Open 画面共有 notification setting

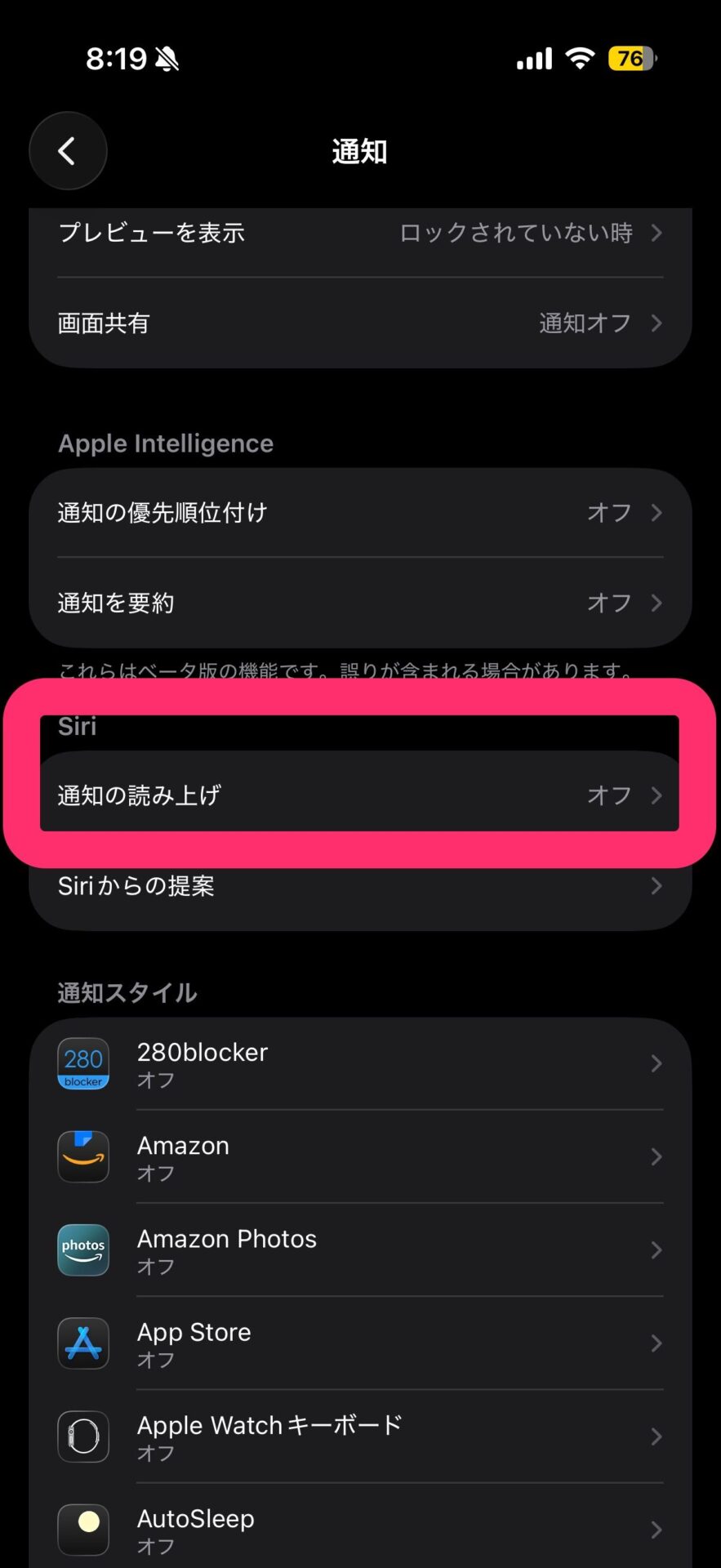[x=359, y=323]
